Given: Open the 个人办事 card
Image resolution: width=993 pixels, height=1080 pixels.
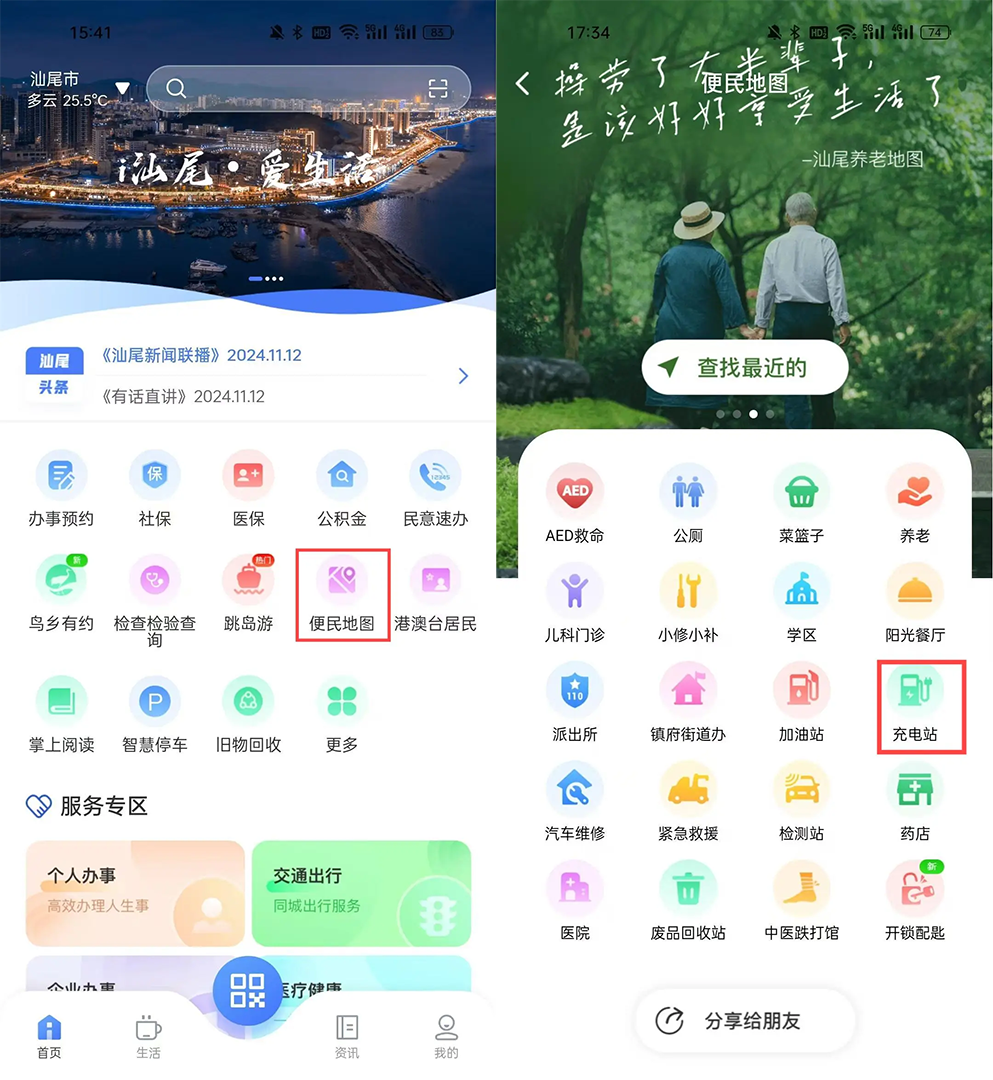Looking at the screenshot, I should coord(135,893).
